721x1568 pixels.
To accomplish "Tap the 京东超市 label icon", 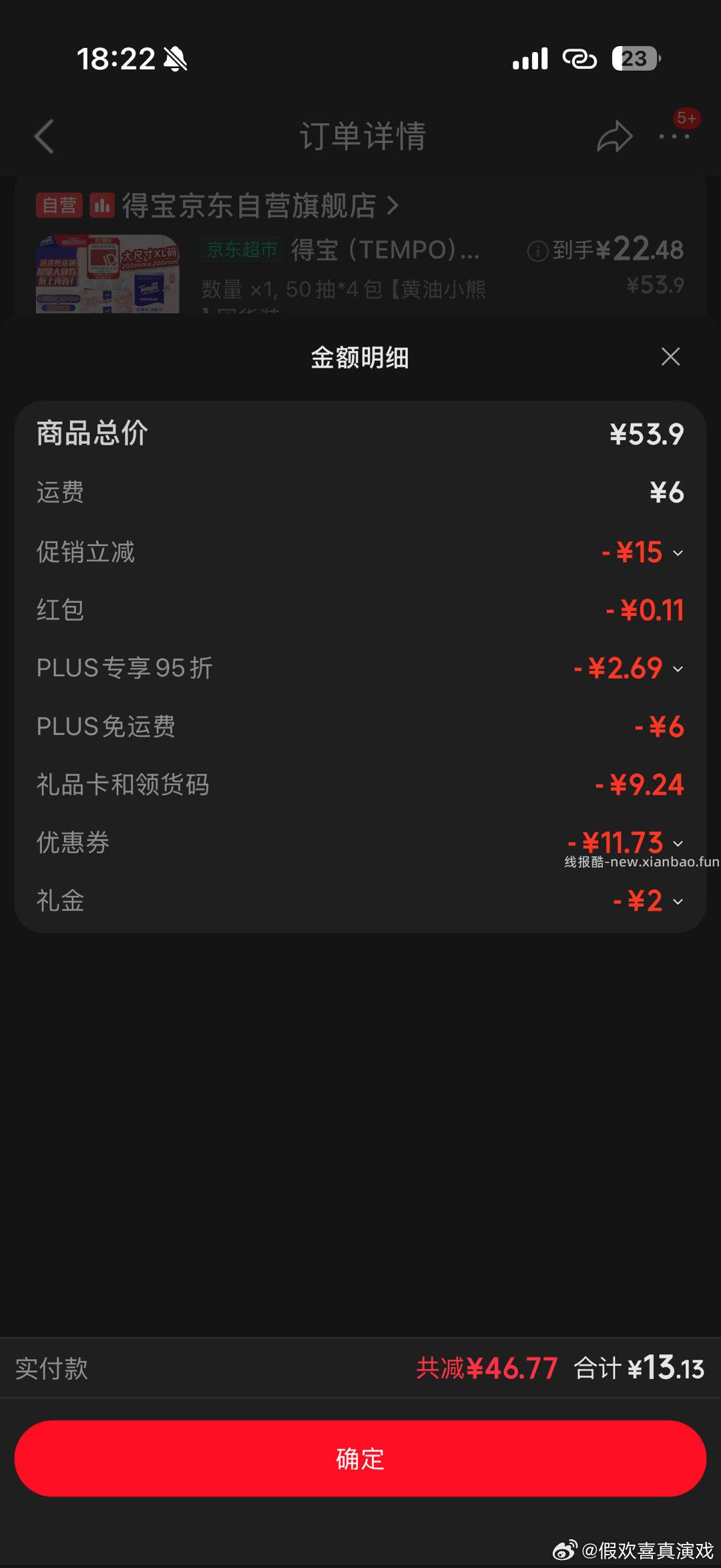I will click(x=241, y=251).
